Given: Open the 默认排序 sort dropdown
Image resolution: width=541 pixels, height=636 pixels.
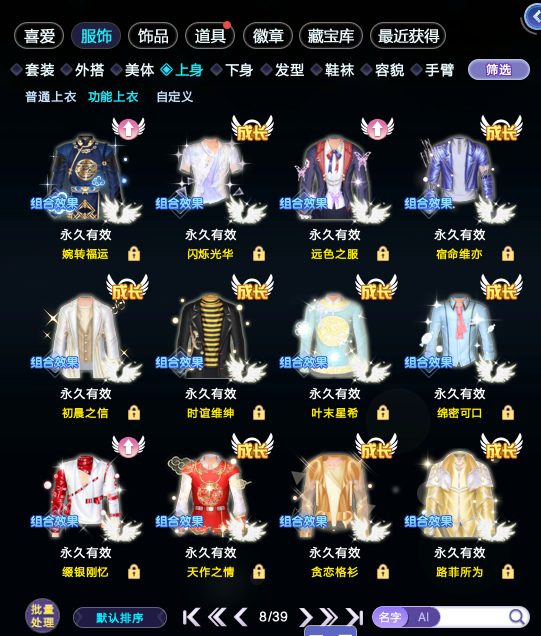Looking at the screenshot, I should pos(120,618).
